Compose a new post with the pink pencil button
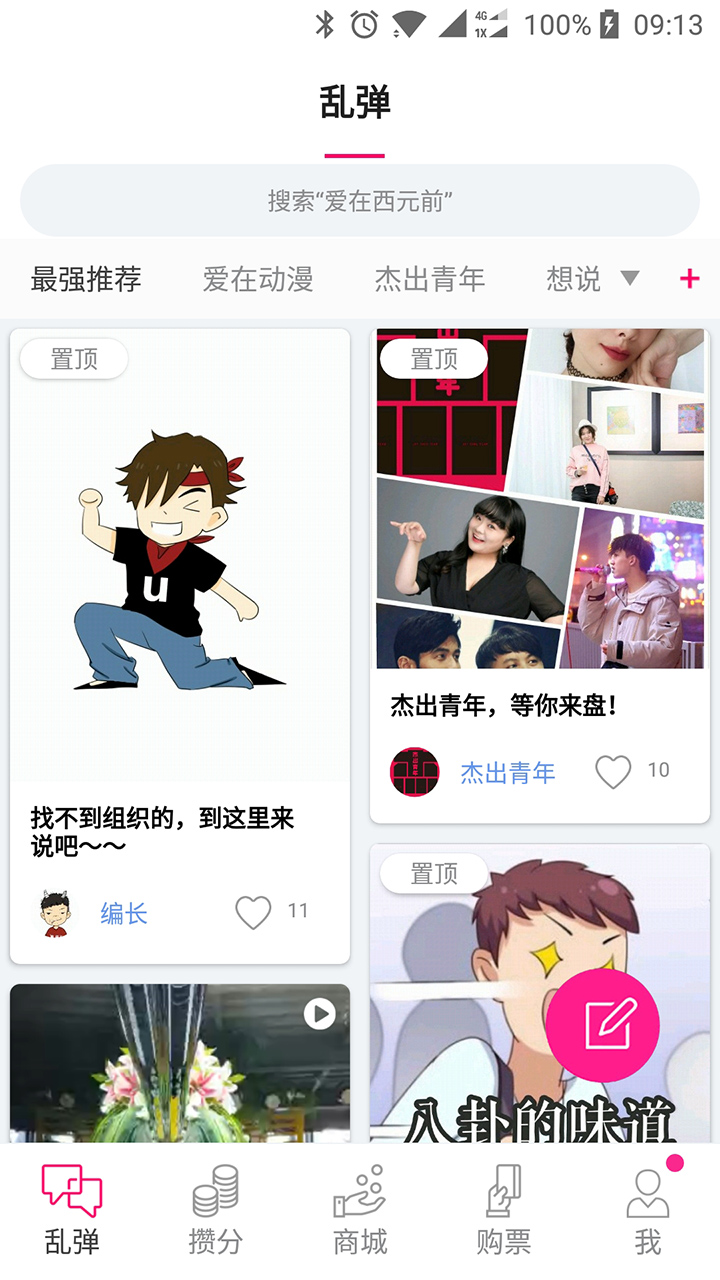 point(603,1024)
